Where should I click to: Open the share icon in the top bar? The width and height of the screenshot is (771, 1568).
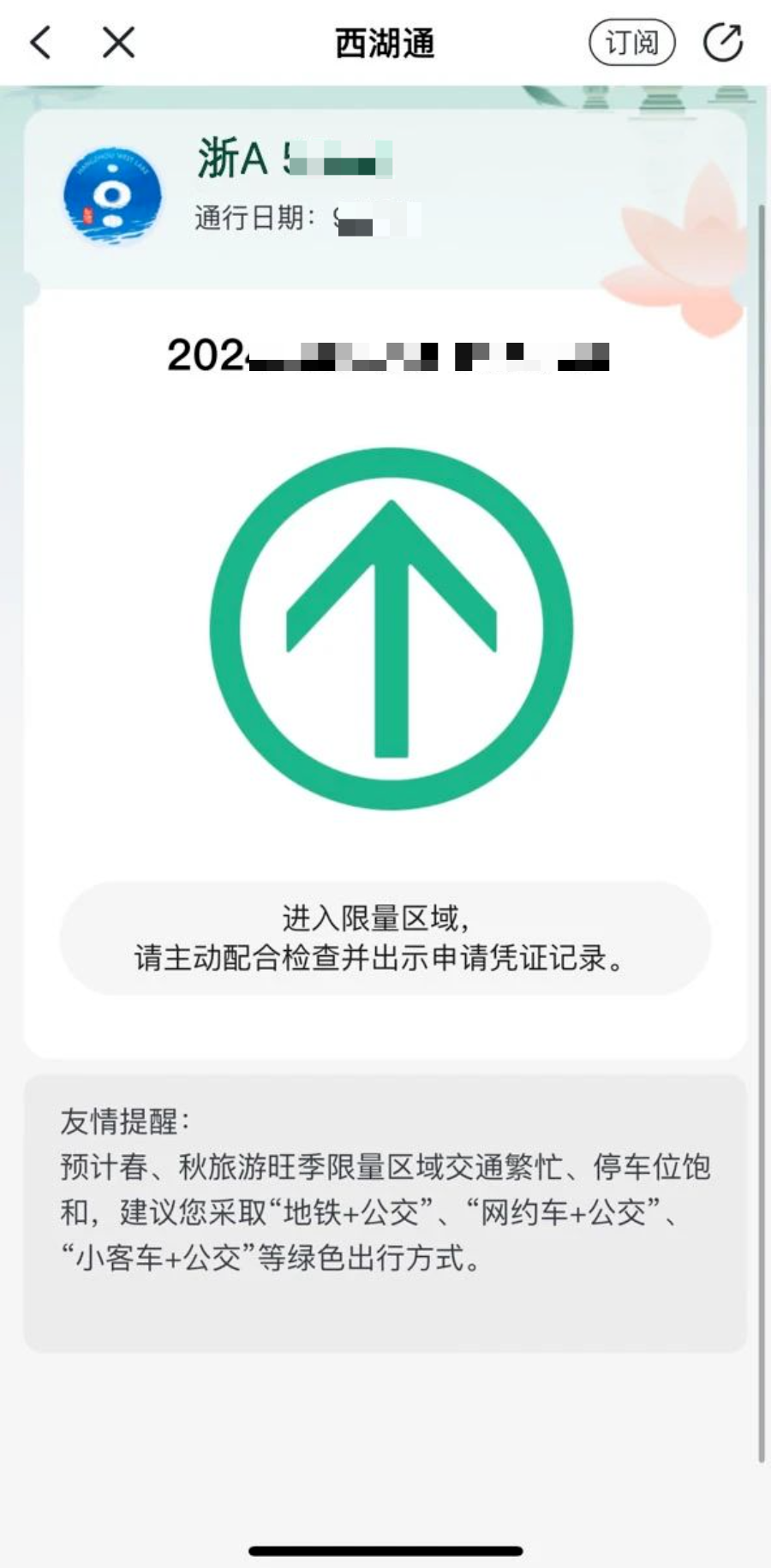(x=722, y=42)
